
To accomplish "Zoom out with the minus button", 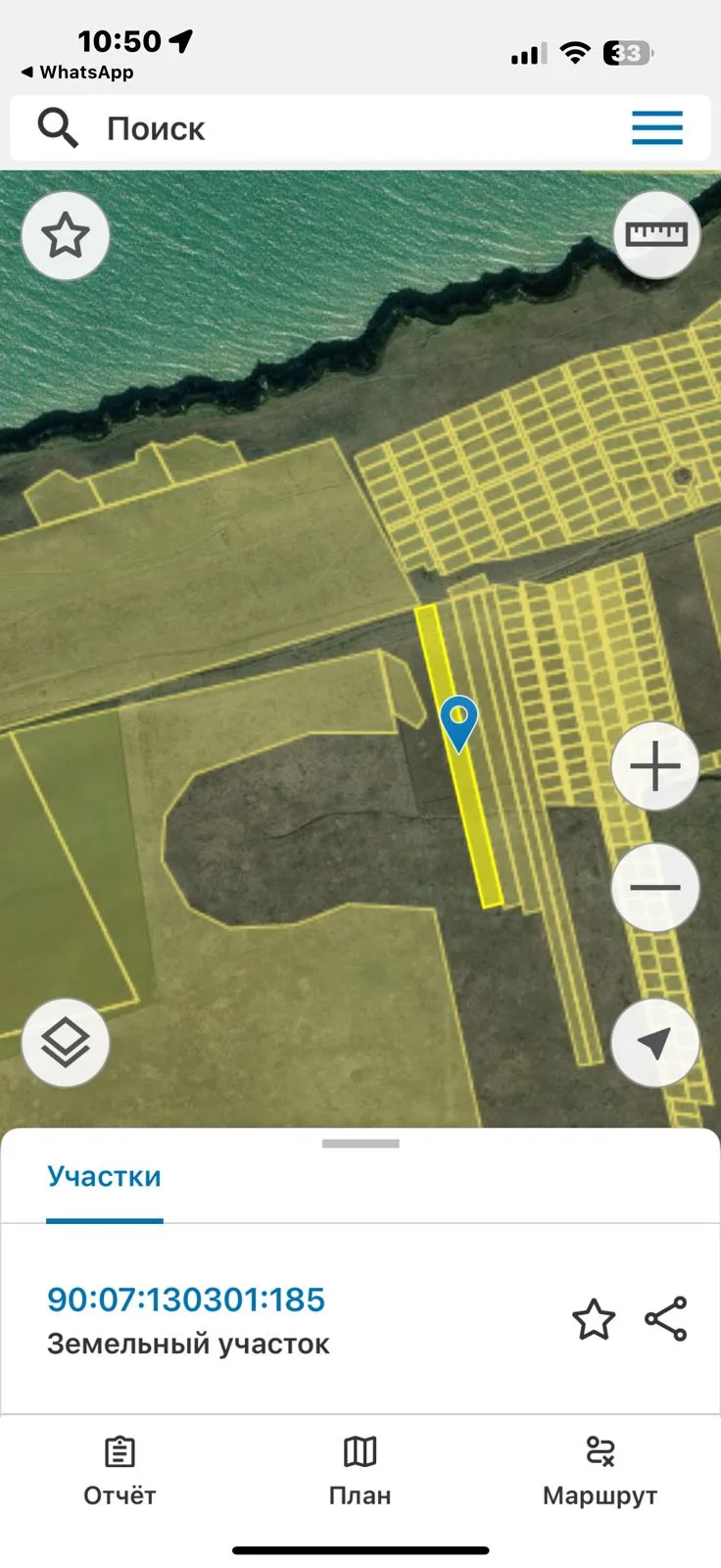I will coord(655,887).
